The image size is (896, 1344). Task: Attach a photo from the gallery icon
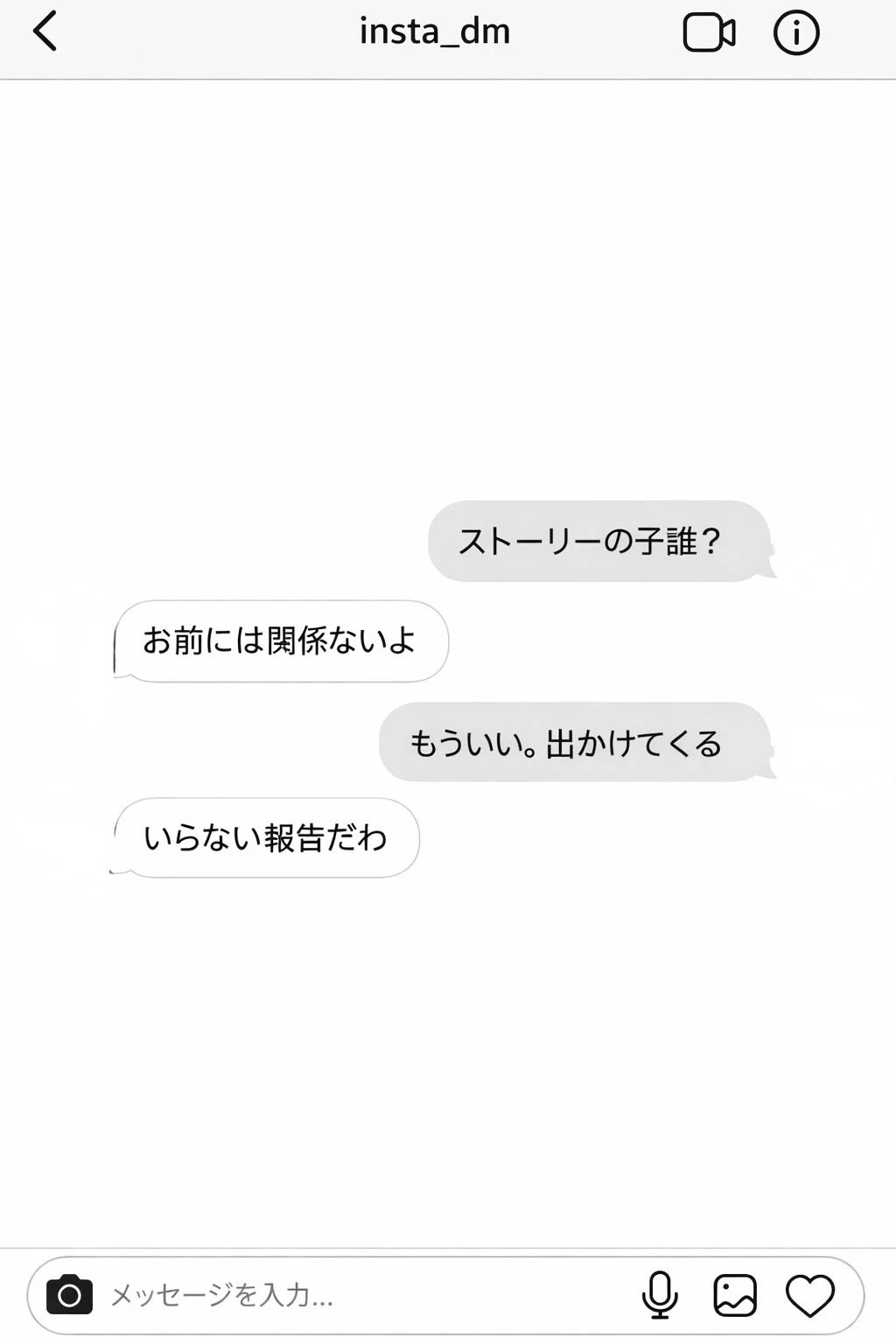point(735,1295)
